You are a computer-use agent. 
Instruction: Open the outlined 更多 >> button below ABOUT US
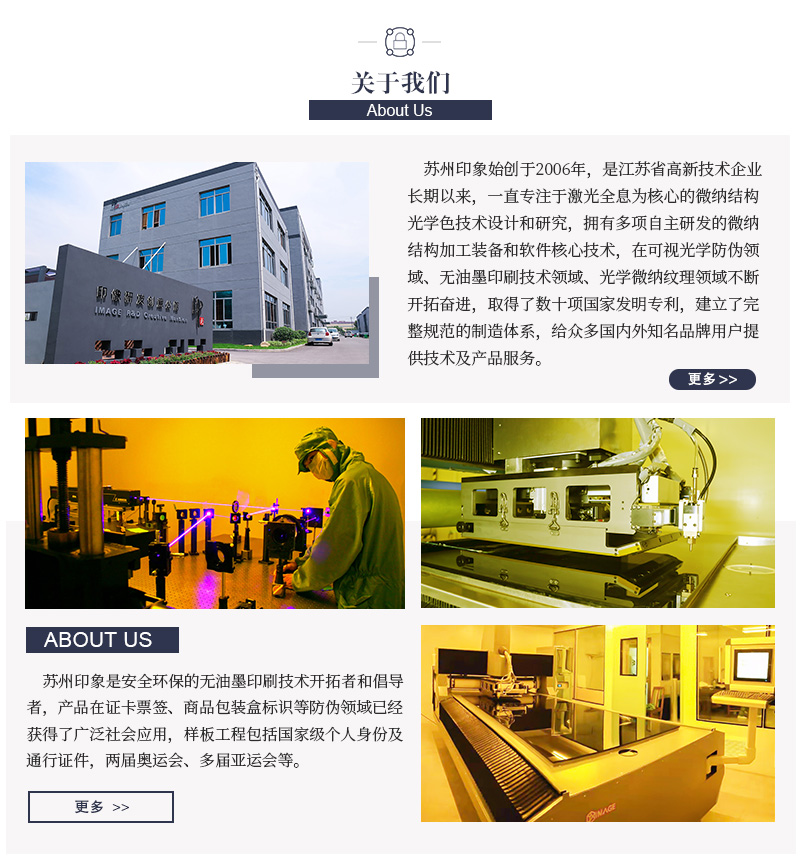point(101,807)
